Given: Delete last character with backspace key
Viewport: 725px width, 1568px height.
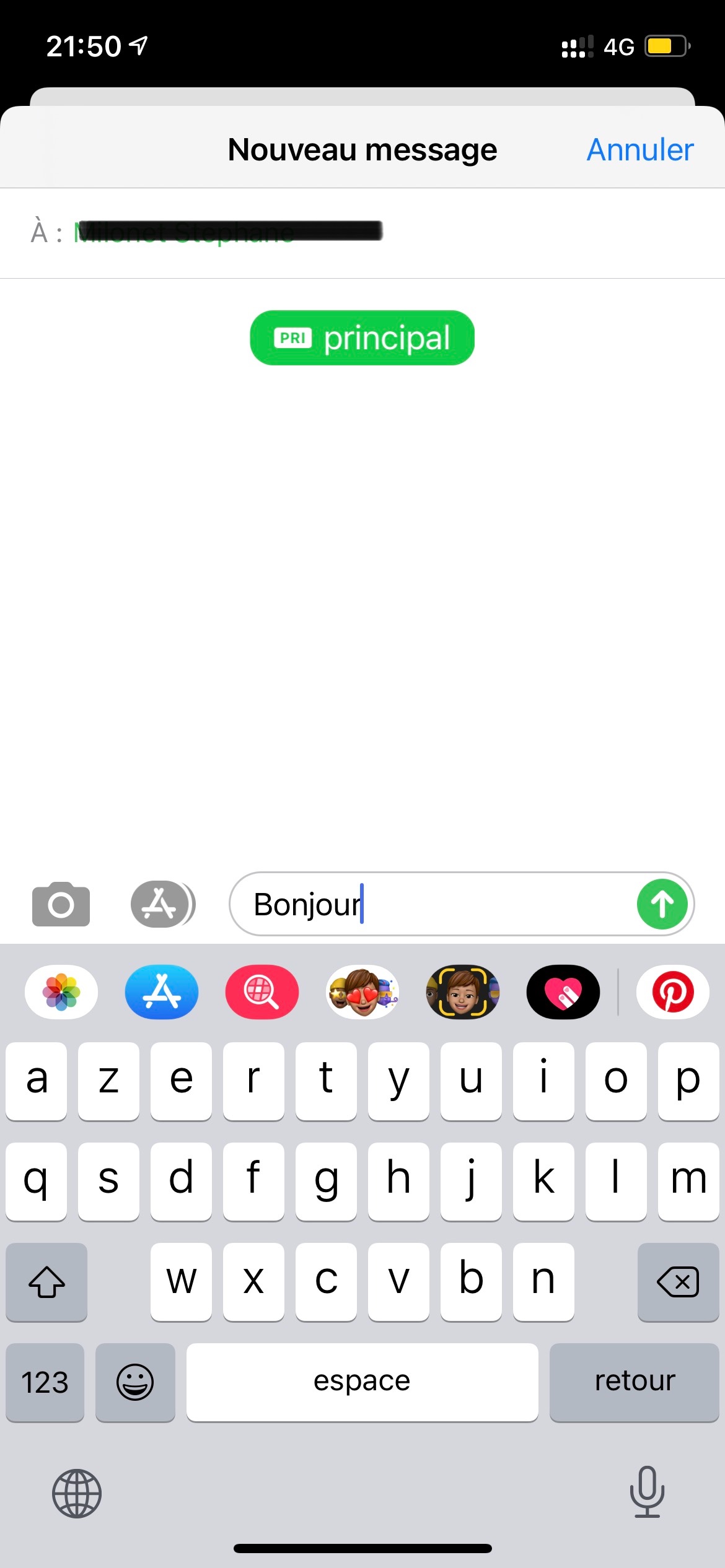Looking at the screenshot, I should tap(677, 1282).
